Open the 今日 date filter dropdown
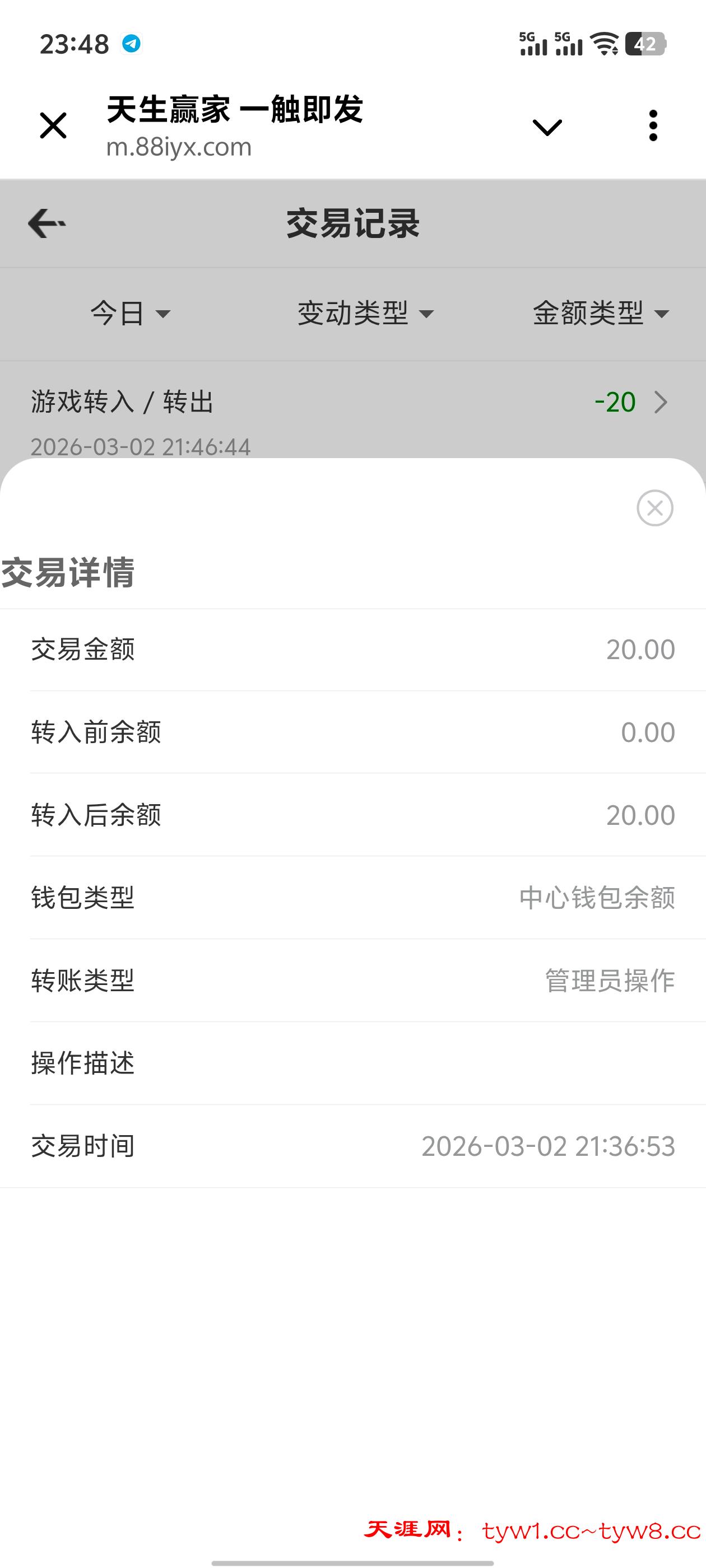706x1568 pixels. [131, 314]
